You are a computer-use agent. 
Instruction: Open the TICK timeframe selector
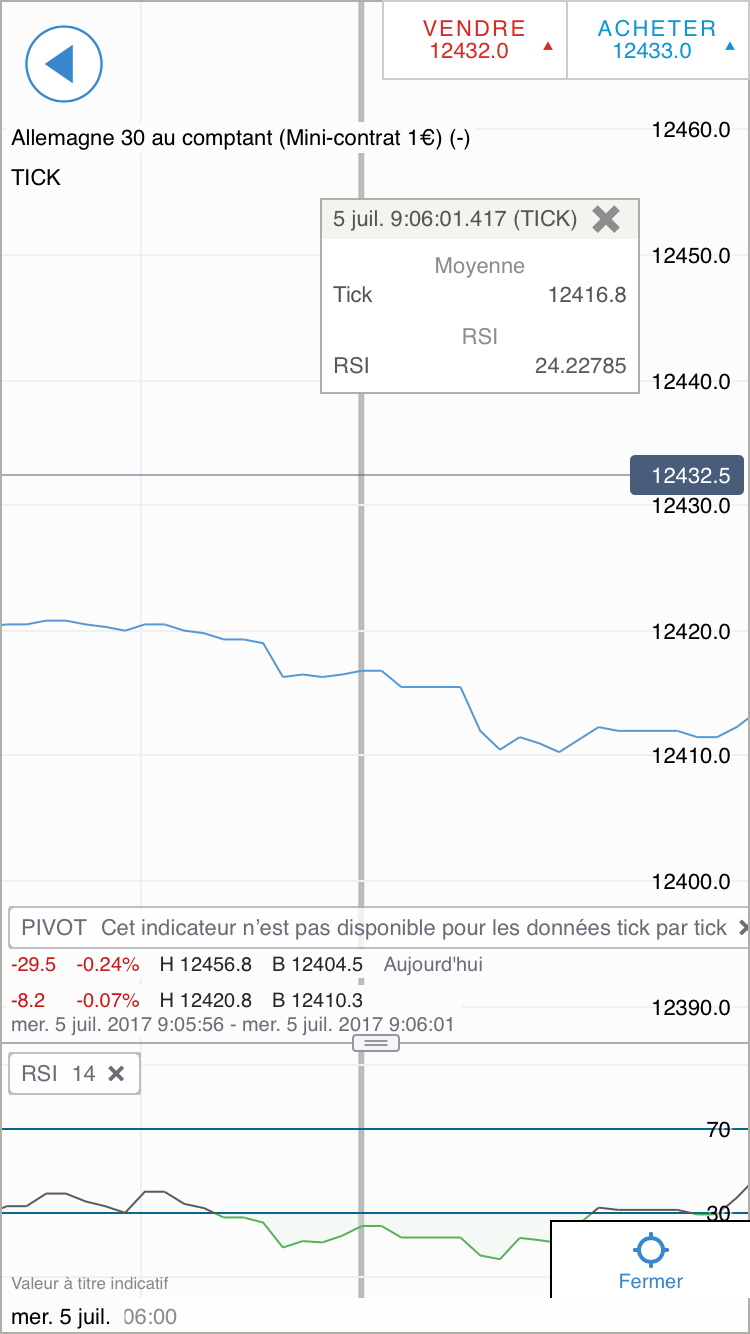tap(36, 178)
